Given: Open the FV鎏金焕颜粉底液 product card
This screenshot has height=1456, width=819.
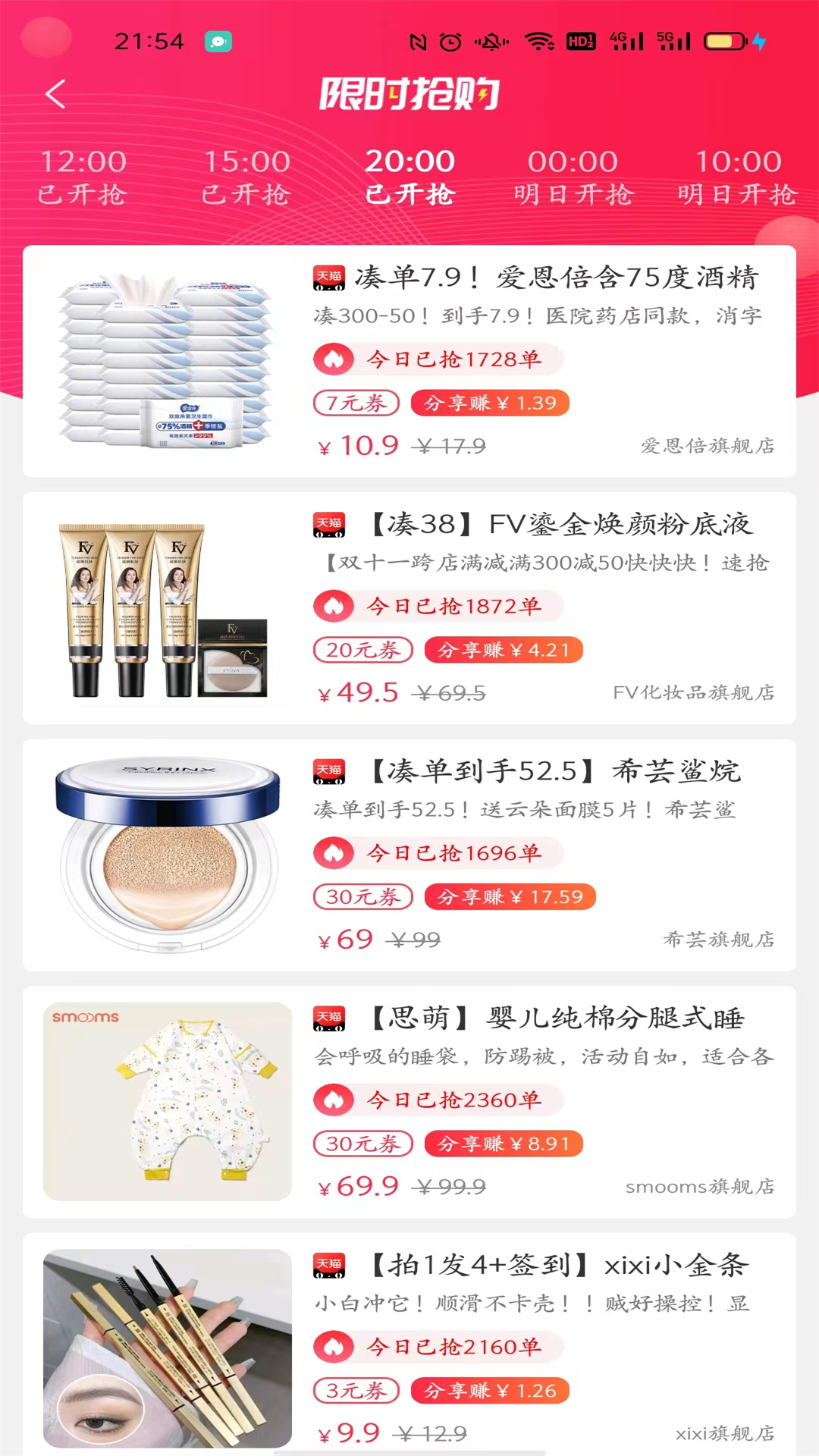Looking at the screenshot, I should [561, 524].
